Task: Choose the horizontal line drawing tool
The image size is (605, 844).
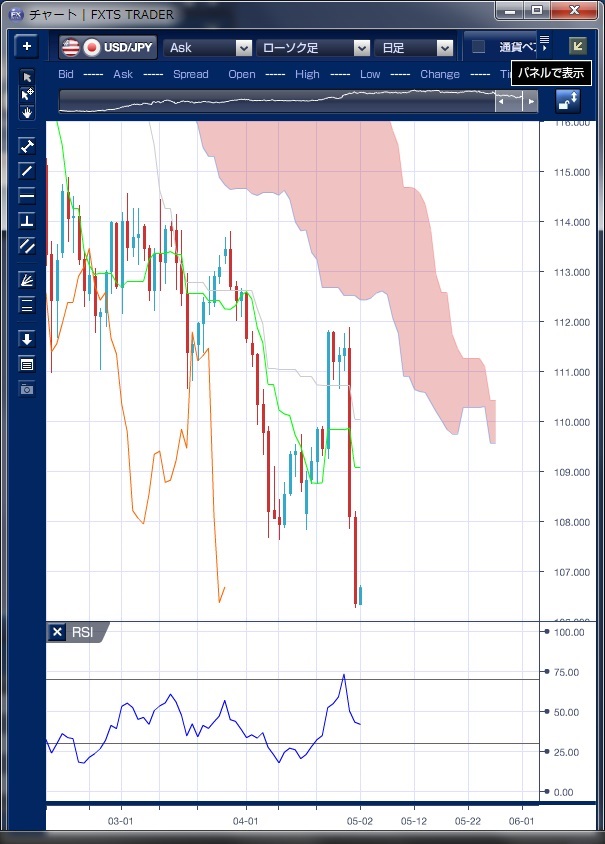Action: click(27, 195)
